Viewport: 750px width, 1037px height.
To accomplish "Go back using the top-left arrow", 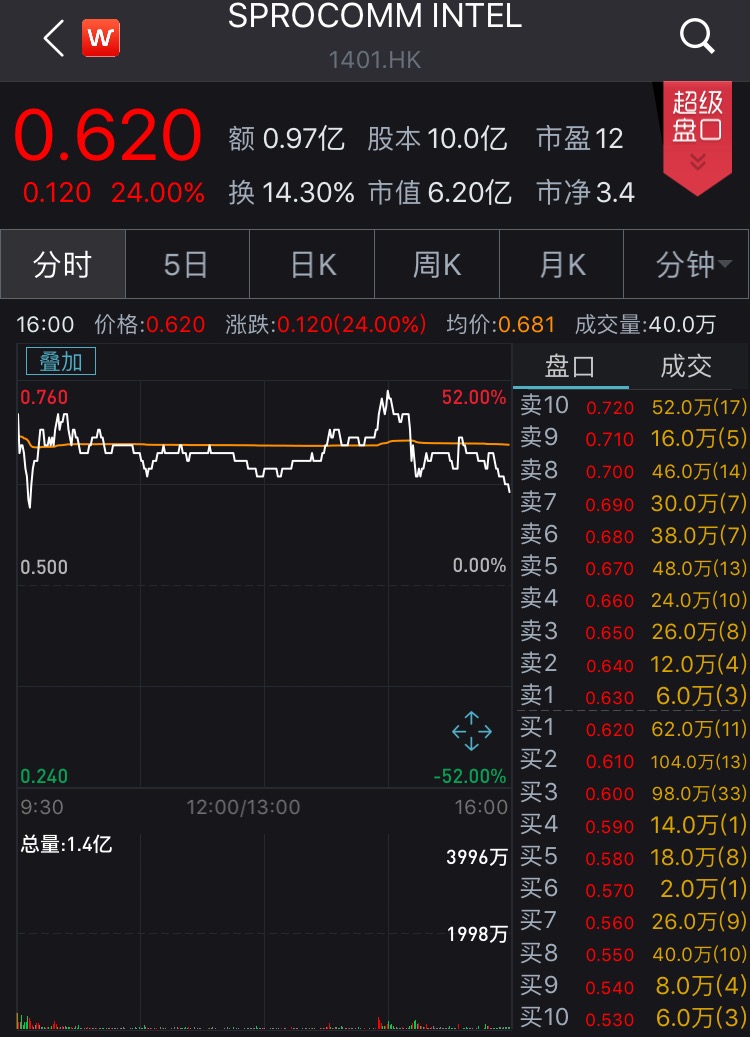I will (54, 38).
